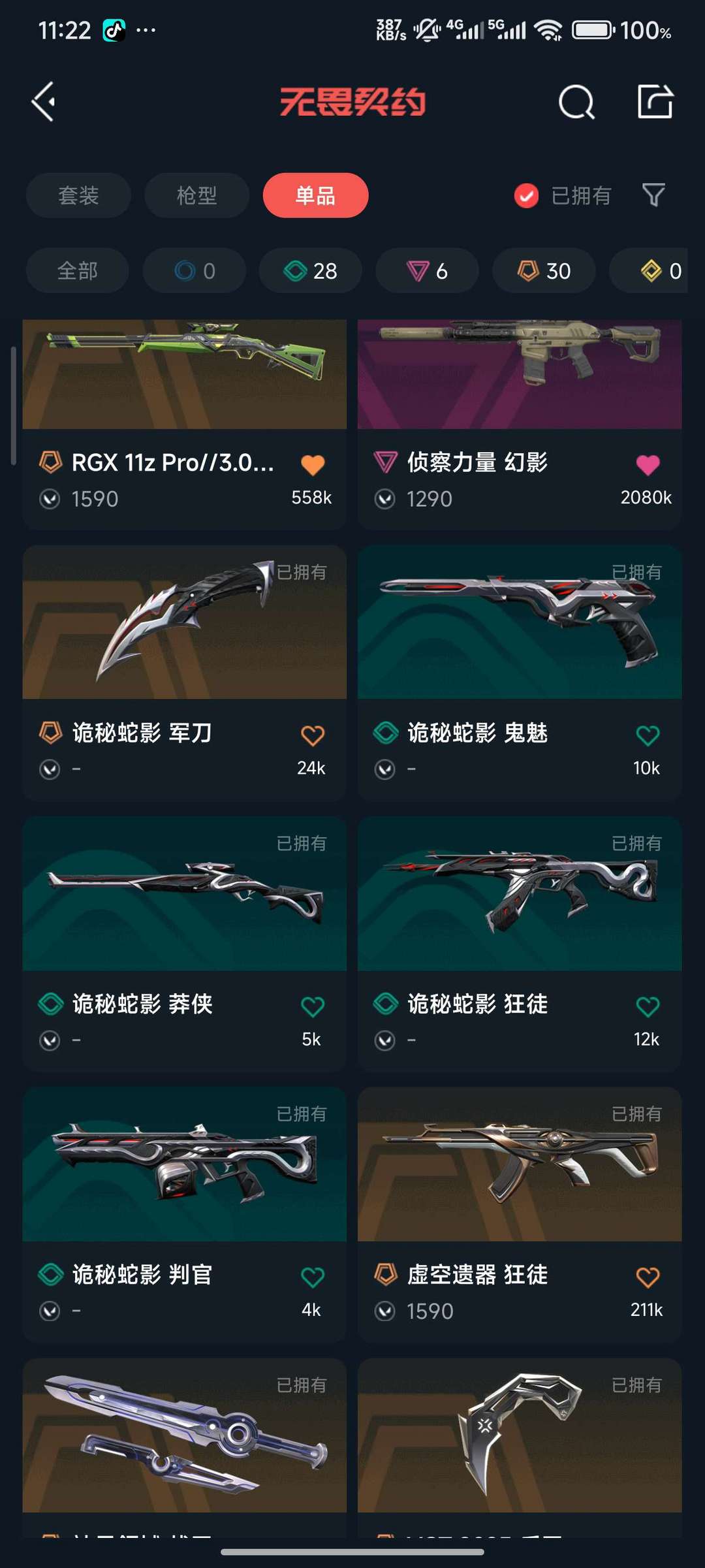Select the yellow currency tier filter showing 0

(659, 270)
